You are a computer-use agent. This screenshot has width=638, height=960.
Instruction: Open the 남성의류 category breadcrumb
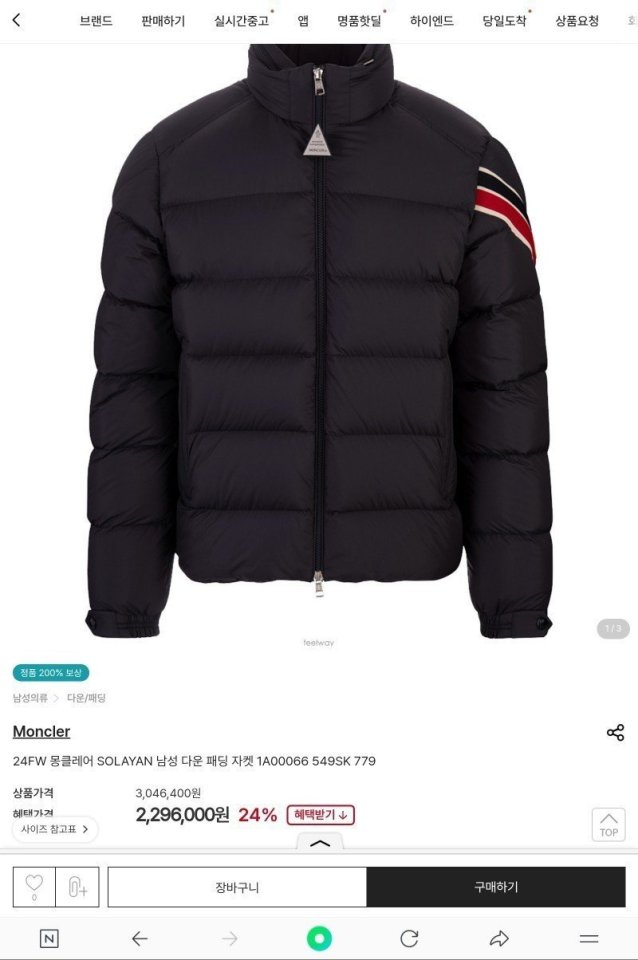coord(31,698)
